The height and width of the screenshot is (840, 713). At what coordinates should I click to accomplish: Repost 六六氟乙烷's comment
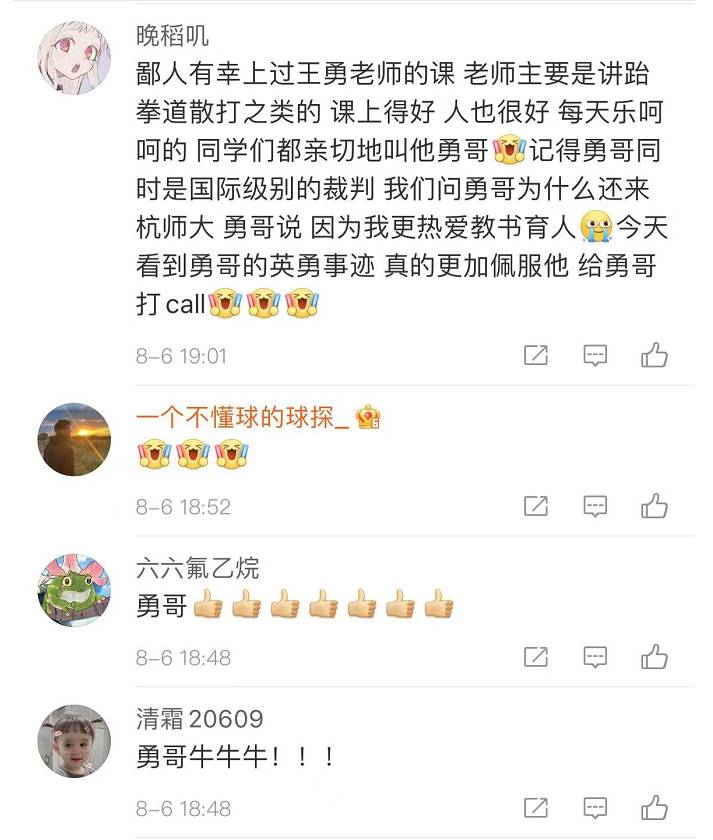click(x=536, y=657)
